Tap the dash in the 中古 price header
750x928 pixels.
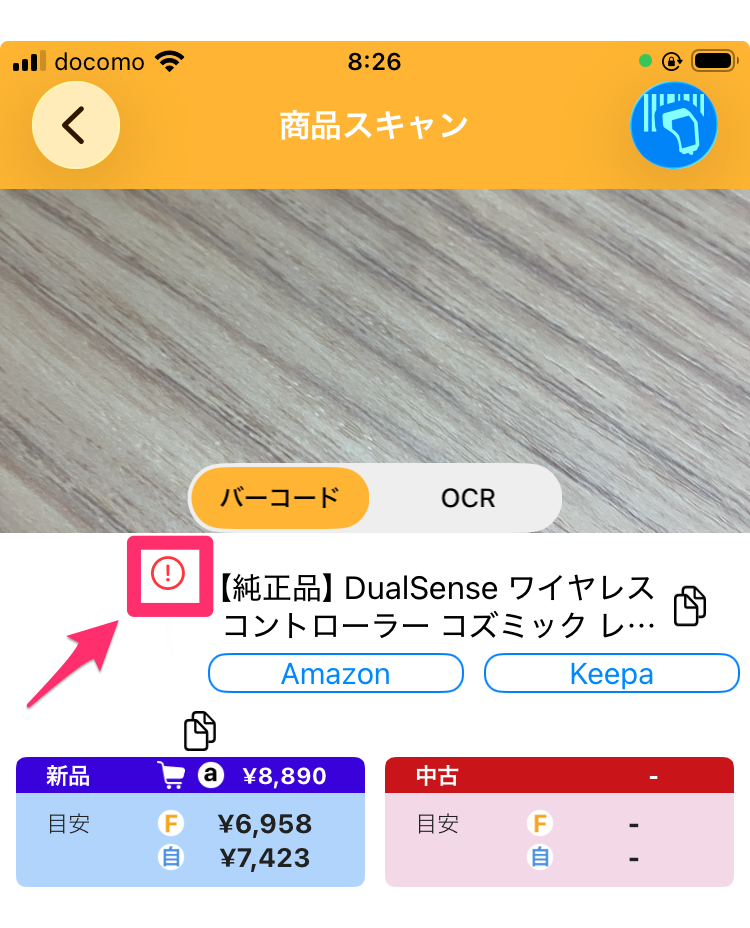[x=653, y=776]
